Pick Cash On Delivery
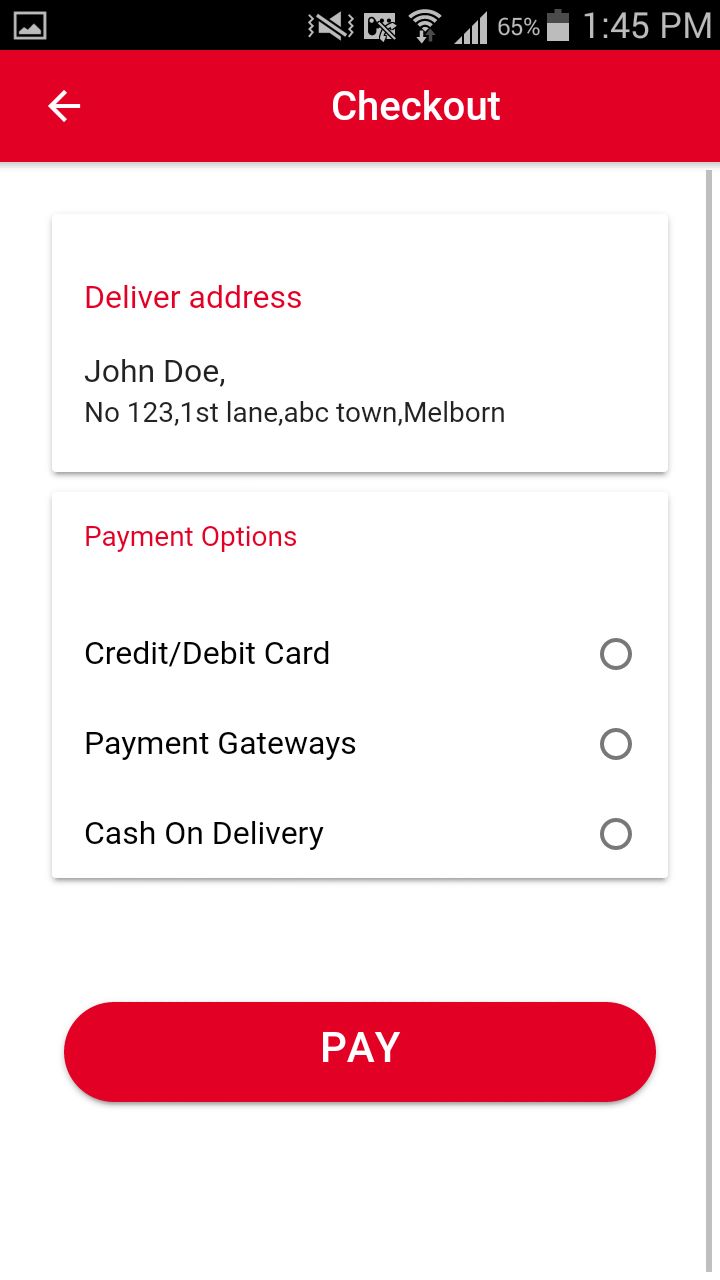 pyautogui.click(x=358, y=834)
